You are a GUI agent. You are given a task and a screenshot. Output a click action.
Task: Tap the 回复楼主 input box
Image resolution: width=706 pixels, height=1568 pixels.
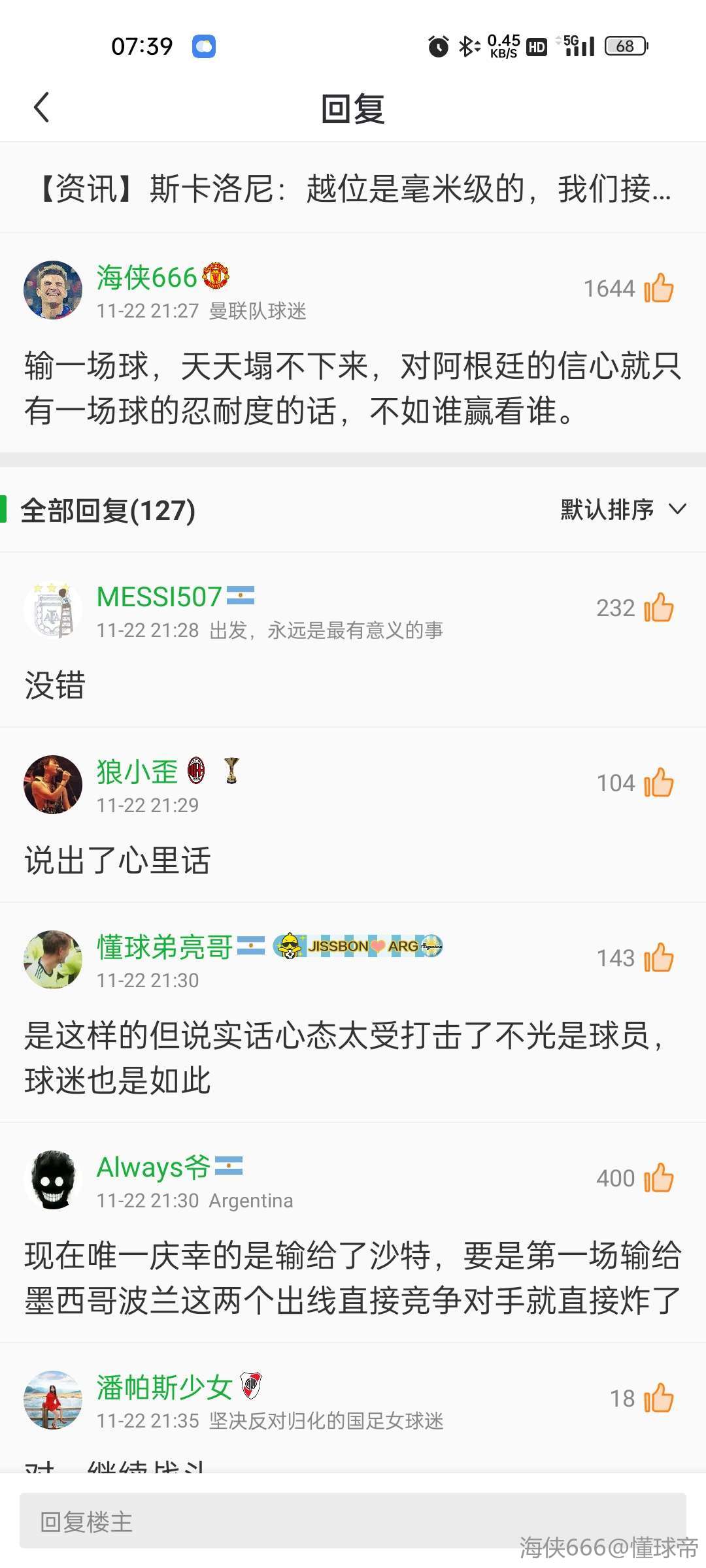point(353,1521)
